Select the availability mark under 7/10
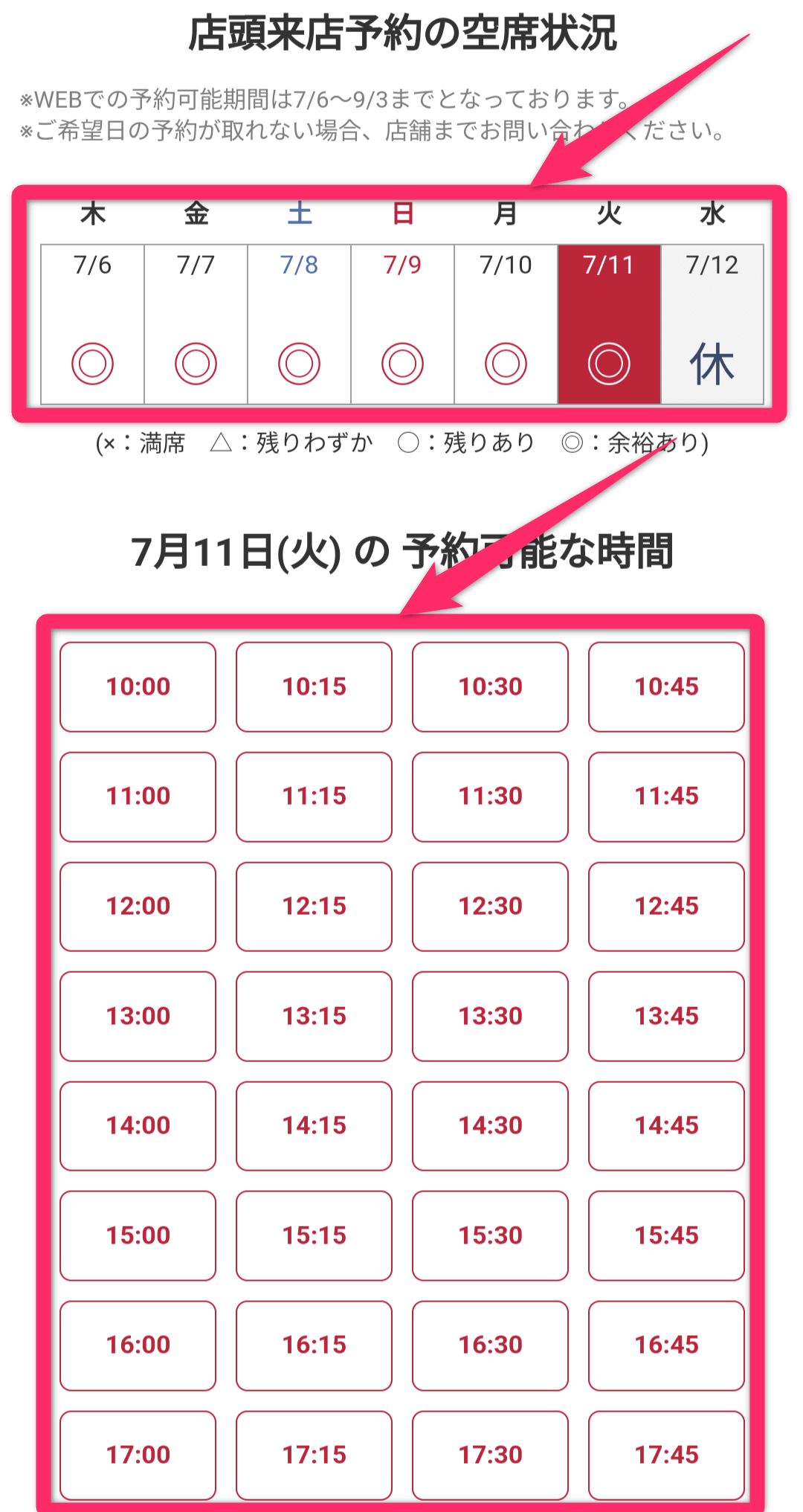 point(505,363)
